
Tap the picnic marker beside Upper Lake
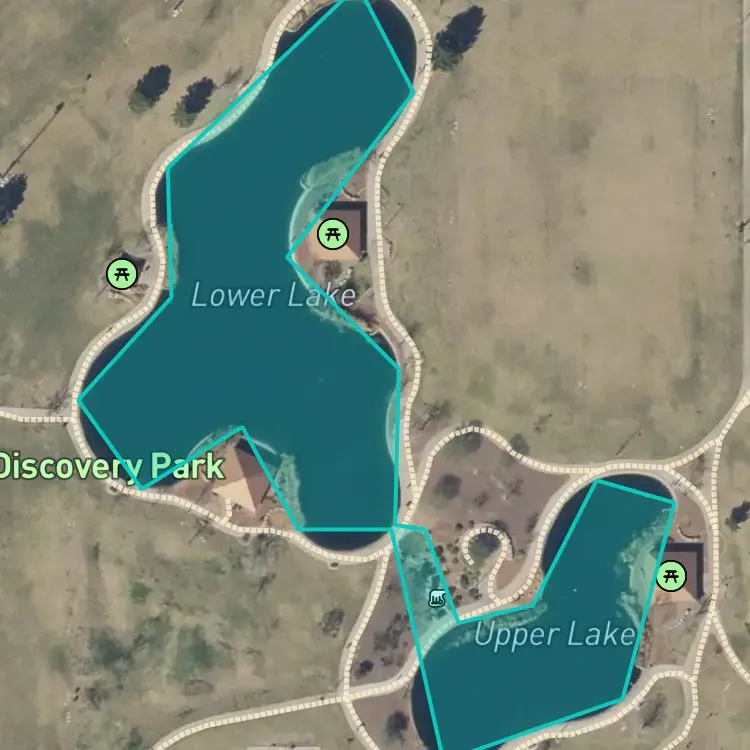click(671, 576)
